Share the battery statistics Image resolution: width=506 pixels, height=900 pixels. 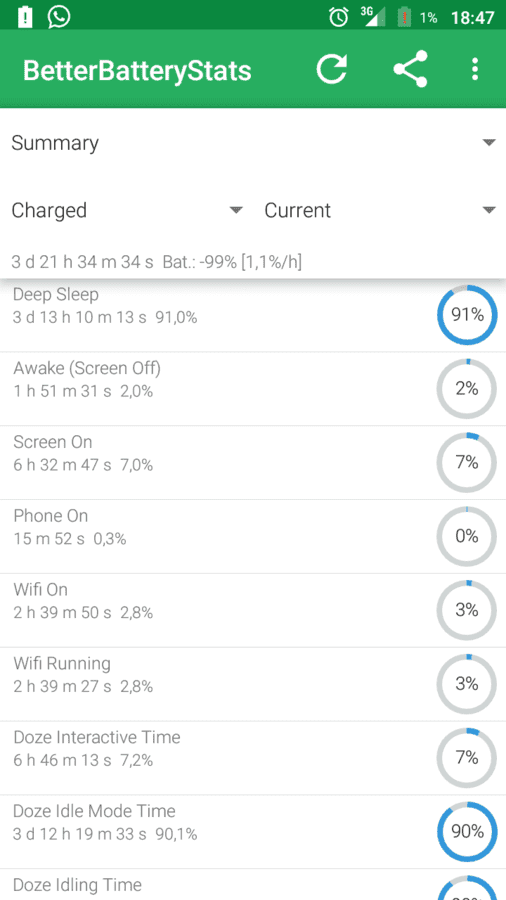point(411,69)
